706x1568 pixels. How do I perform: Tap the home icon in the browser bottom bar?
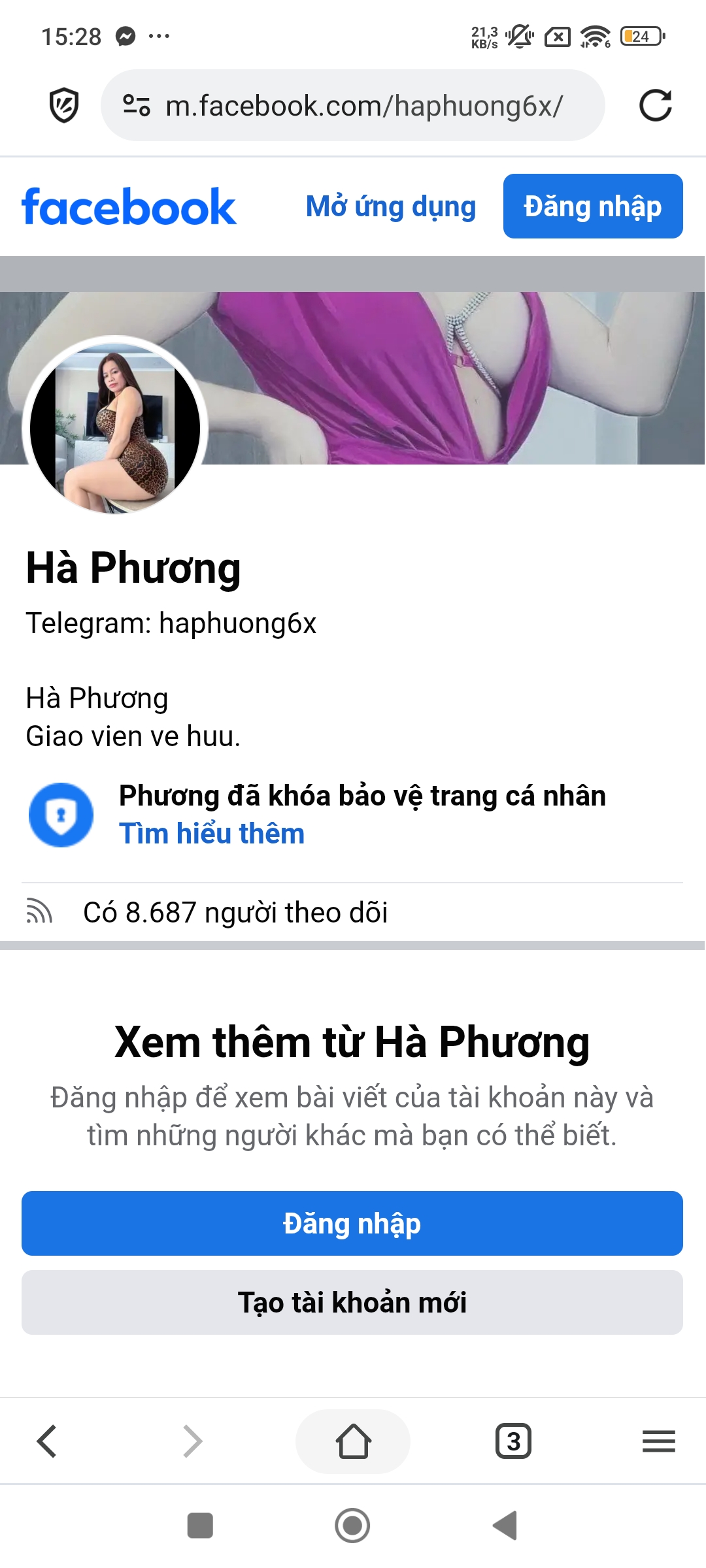[x=352, y=1441]
